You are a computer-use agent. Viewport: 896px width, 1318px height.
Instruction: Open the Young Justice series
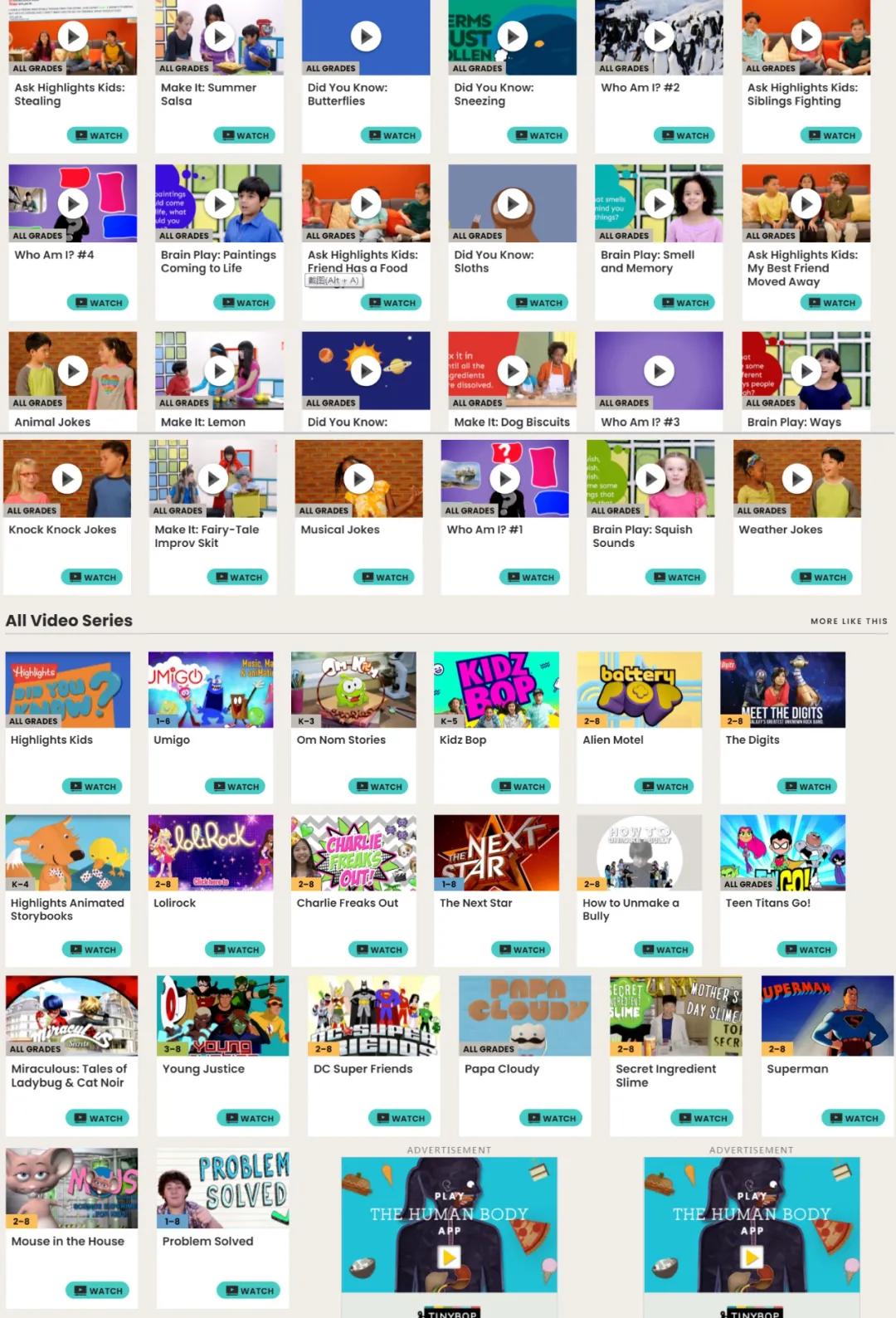coord(222,1016)
